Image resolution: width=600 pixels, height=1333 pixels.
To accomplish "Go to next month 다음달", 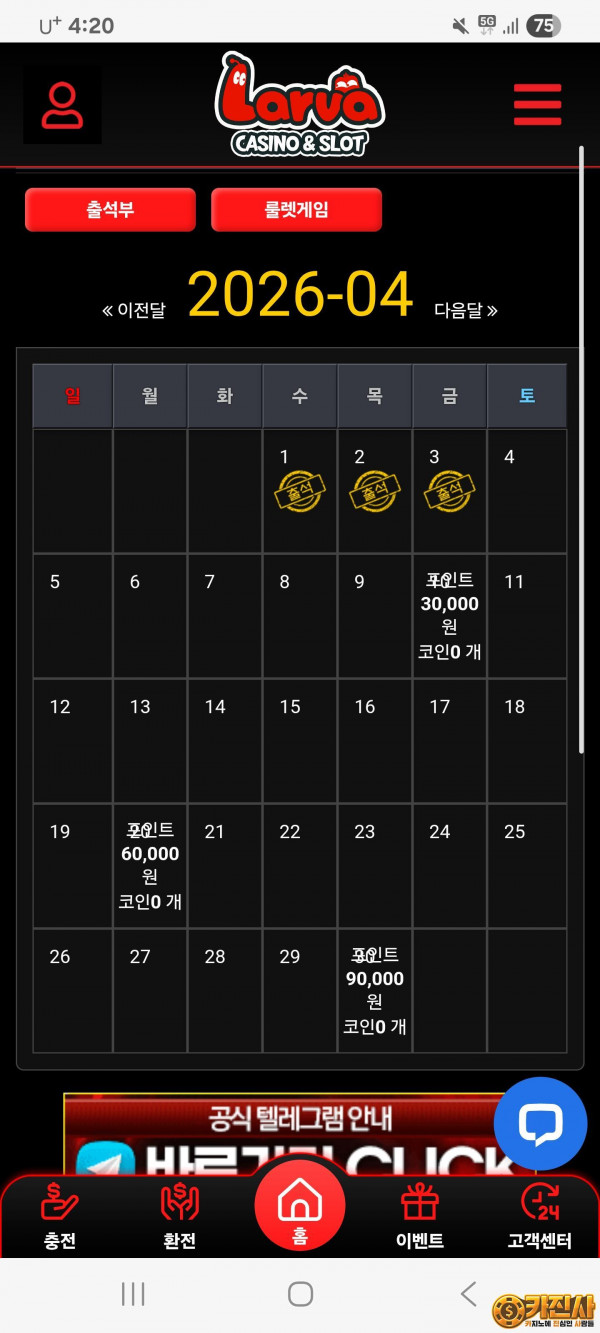I will pos(465,310).
